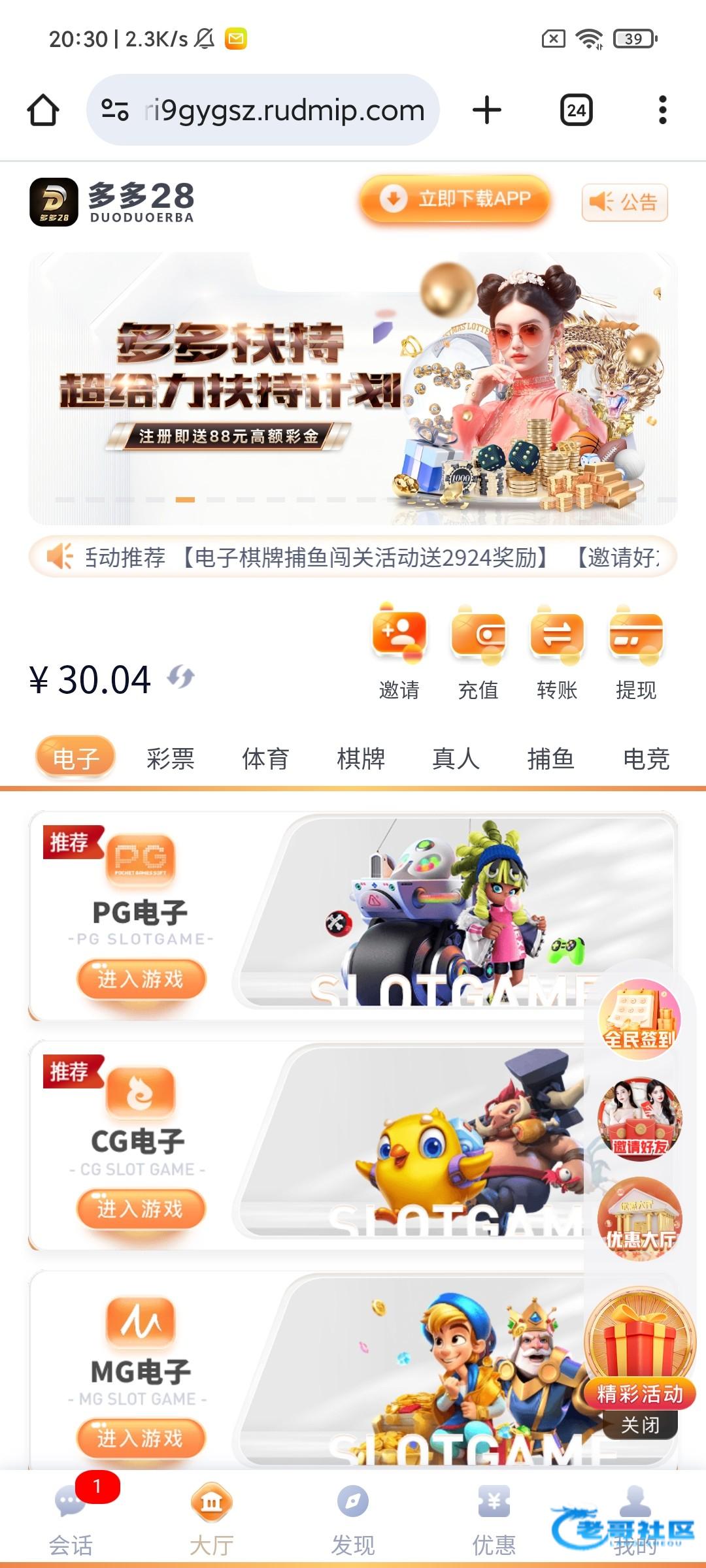Image resolution: width=706 pixels, height=1568 pixels.
Task: Open the tab switcher showing 24
Action: click(577, 110)
